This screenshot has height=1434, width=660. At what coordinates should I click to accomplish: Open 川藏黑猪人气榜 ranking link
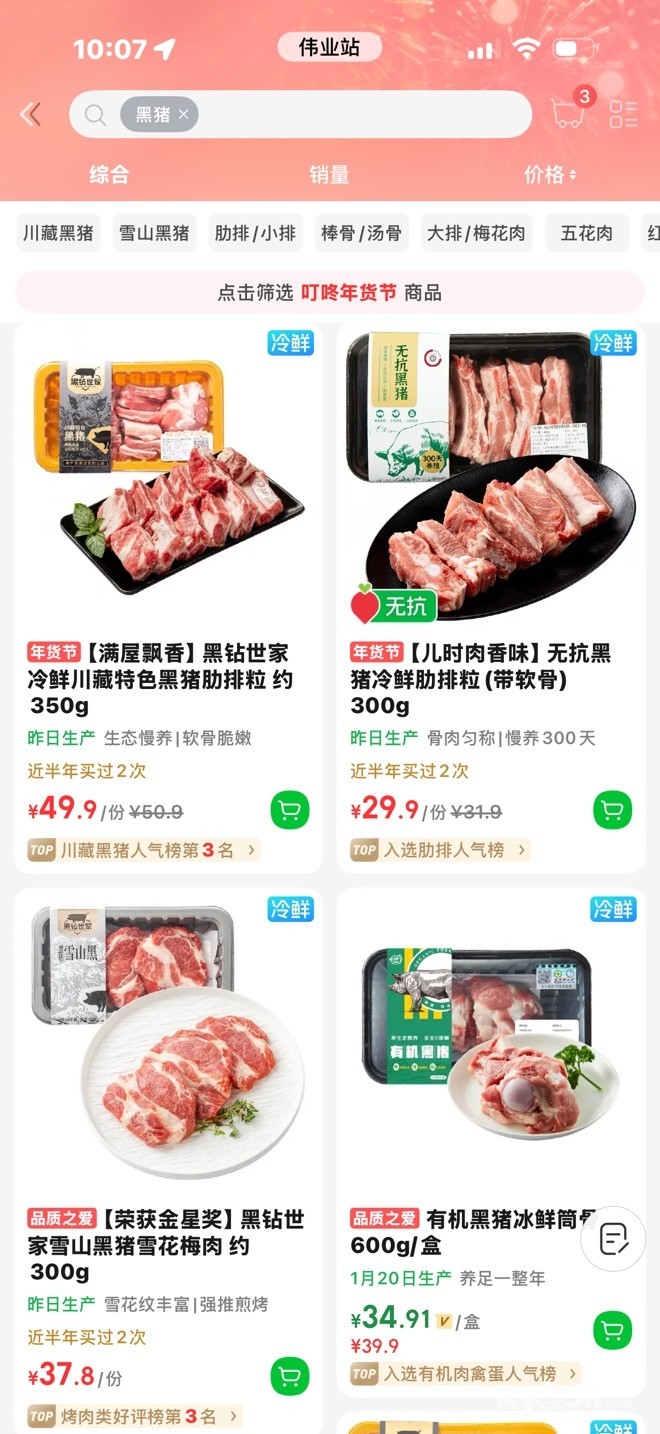tap(143, 850)
